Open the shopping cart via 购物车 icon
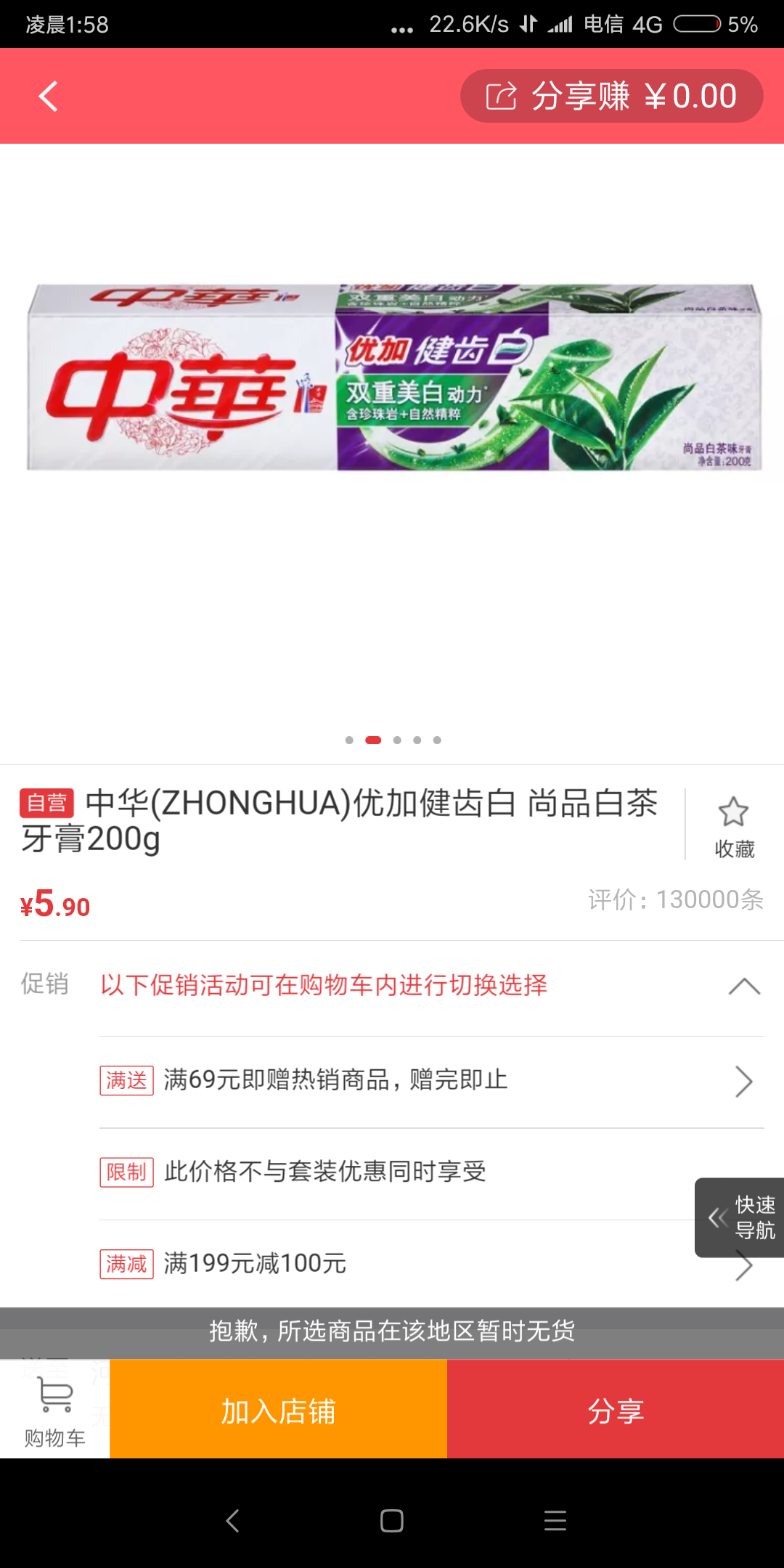The width and height of the screenshot is (784, 1568). (54, 1408)
